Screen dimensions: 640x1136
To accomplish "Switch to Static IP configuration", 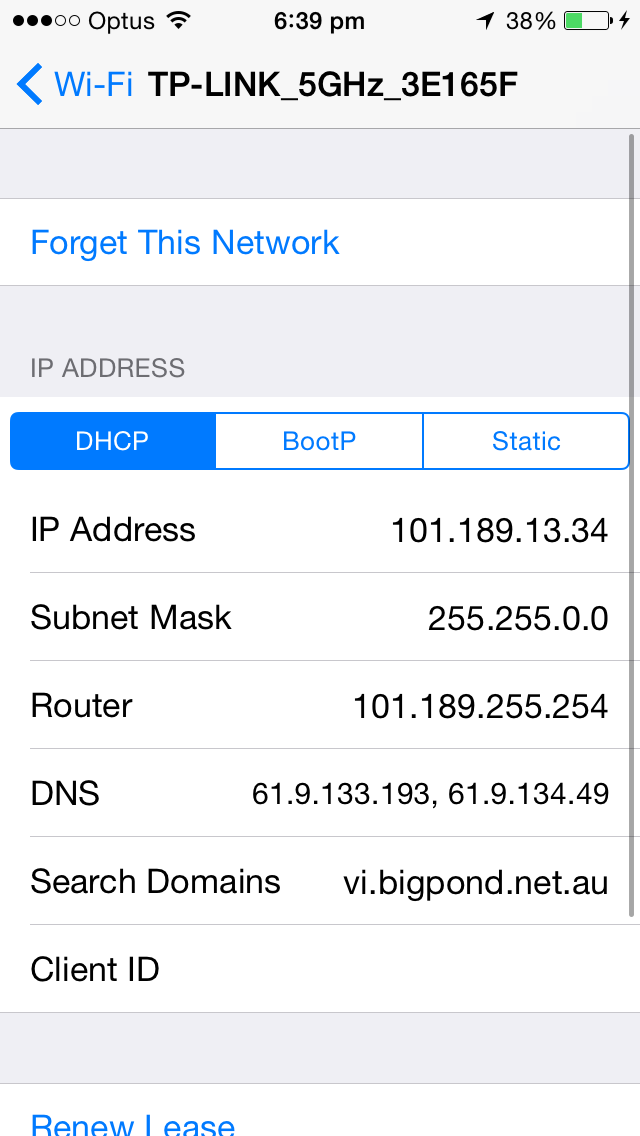I will point(526,440).
